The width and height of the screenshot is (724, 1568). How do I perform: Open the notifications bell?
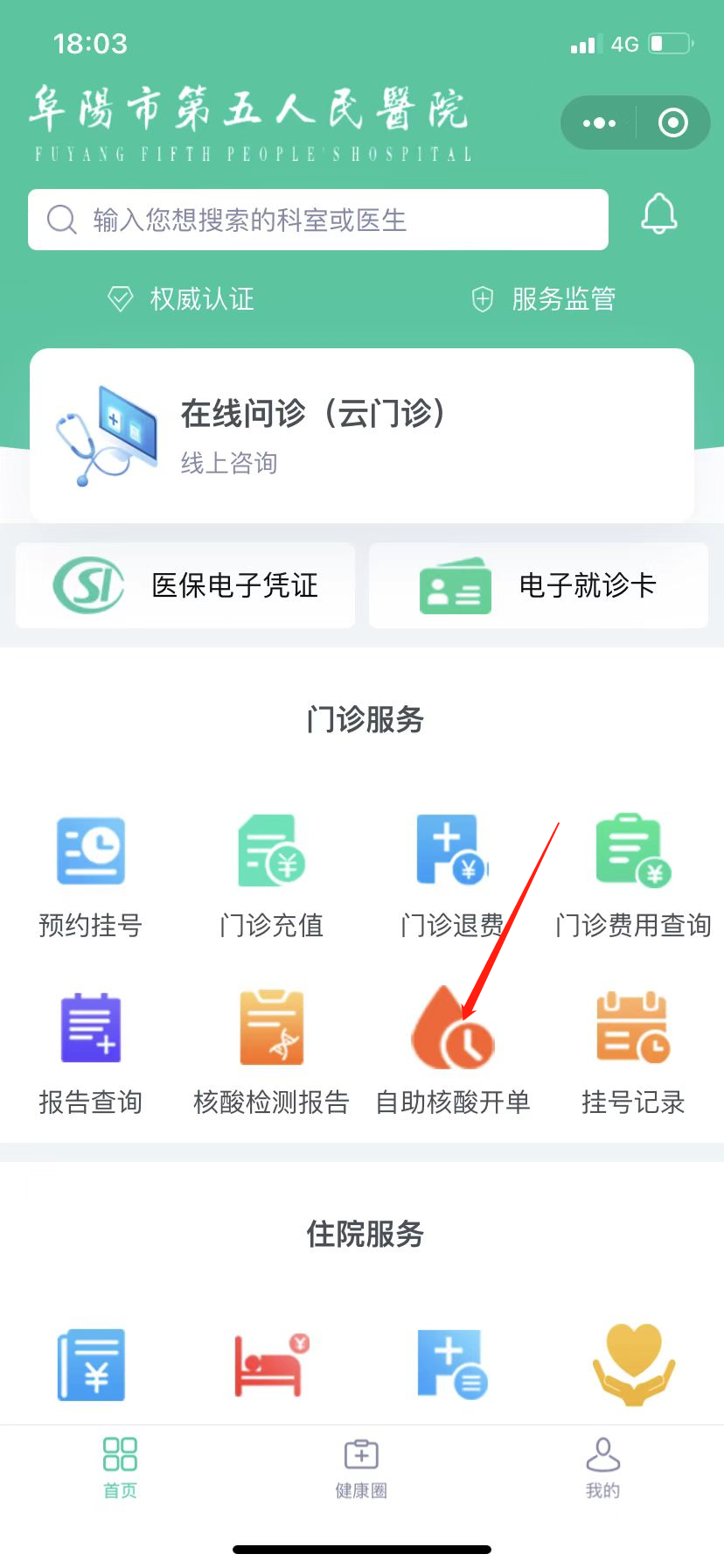coord(659,214)
